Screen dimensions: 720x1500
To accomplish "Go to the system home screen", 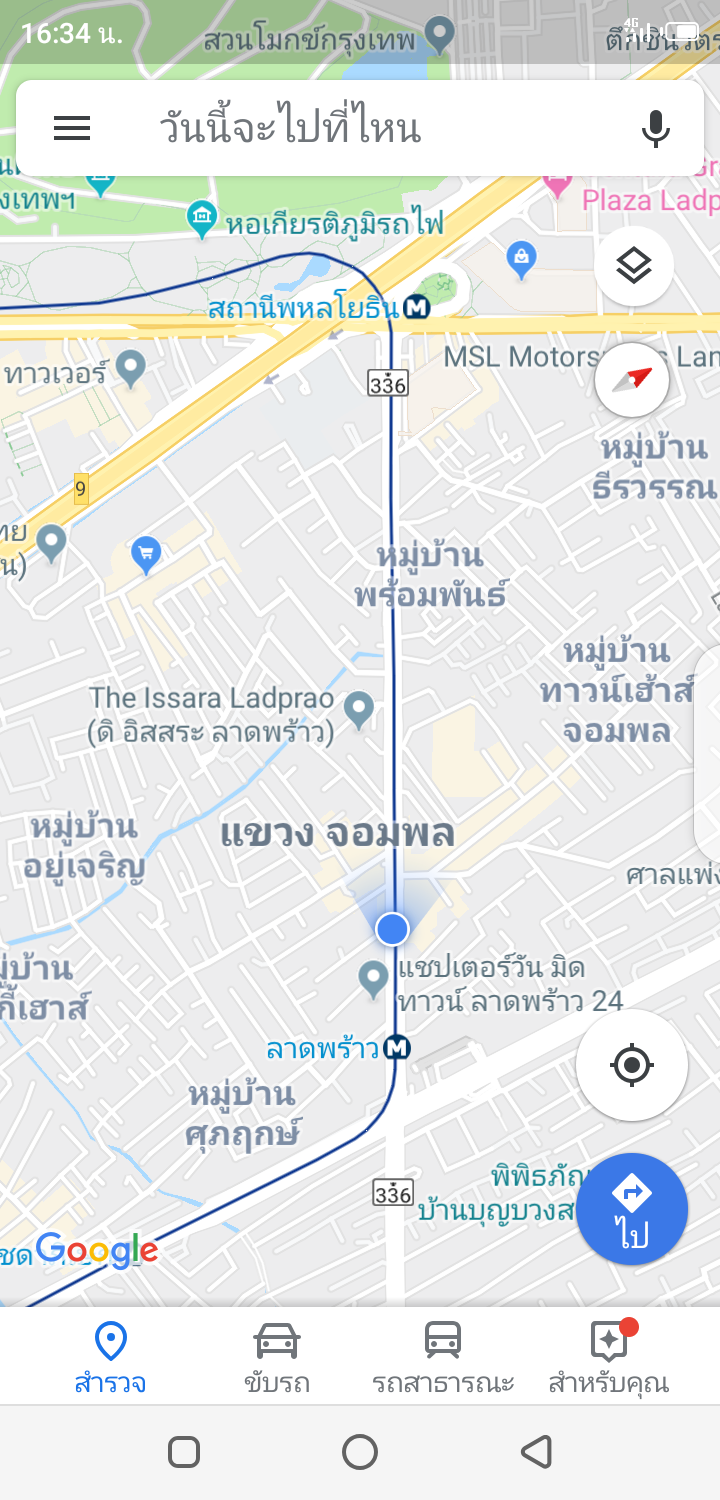I will [360, 1451].
